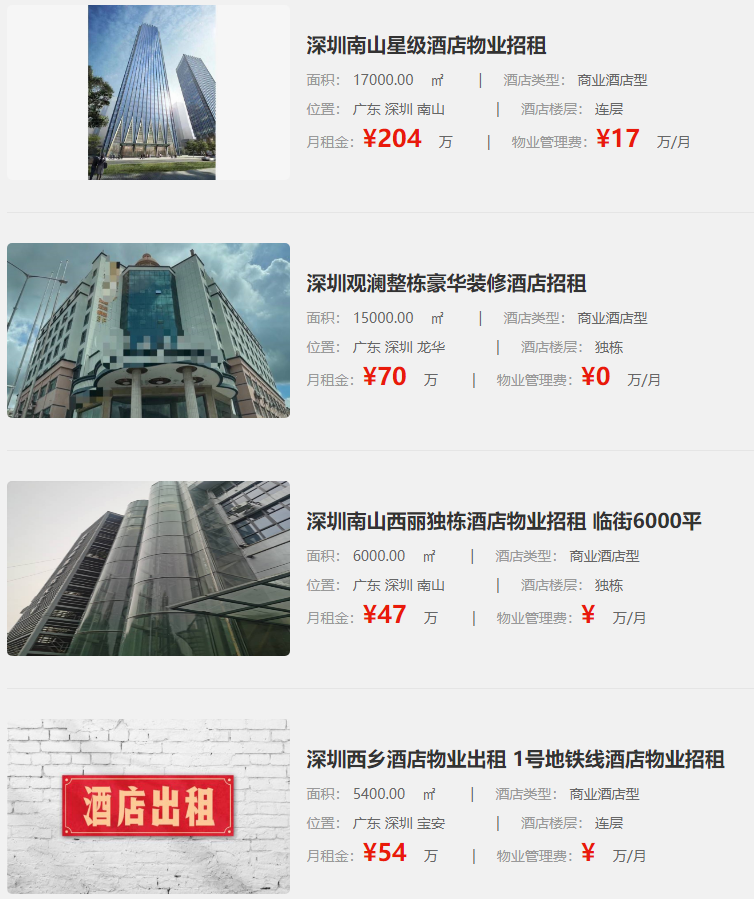Screen dimensions: 754x899
Task: Open the 深圳西乡酒店物业出租 1号地铁线 listing
Action: [x=515, y=759]
